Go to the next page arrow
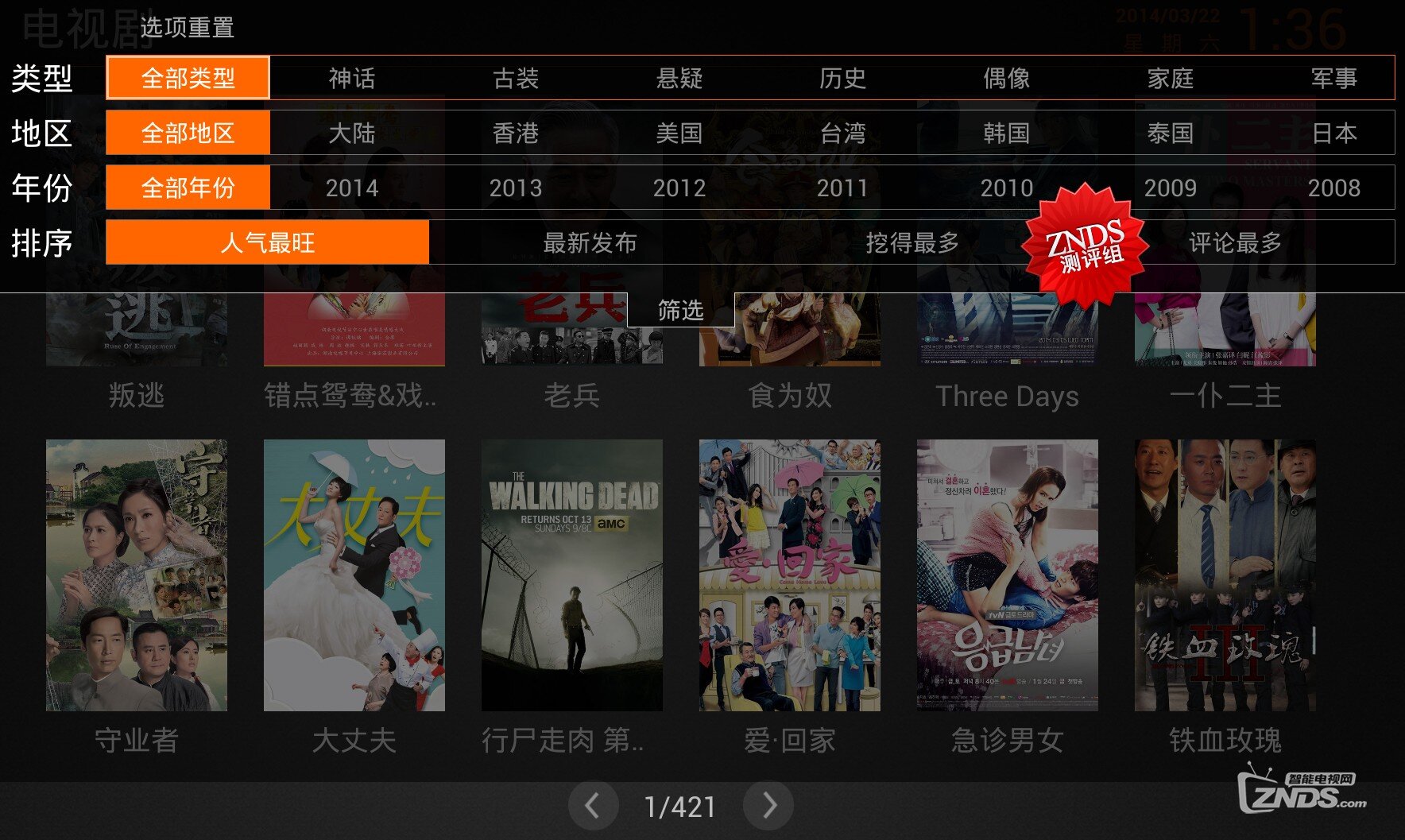This screenshot has width=1405, height=840. (768, 806)
